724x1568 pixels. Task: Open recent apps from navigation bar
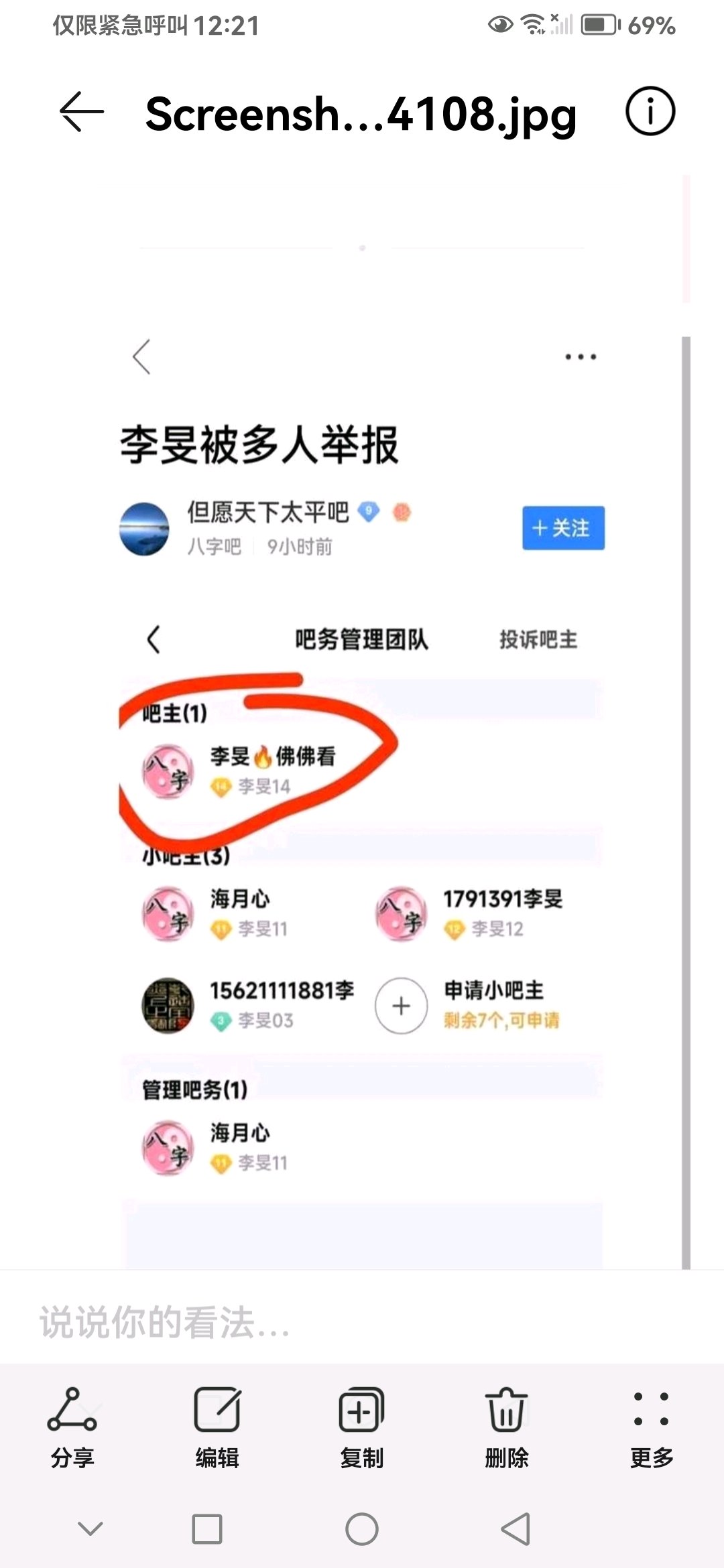(207, 1529)
